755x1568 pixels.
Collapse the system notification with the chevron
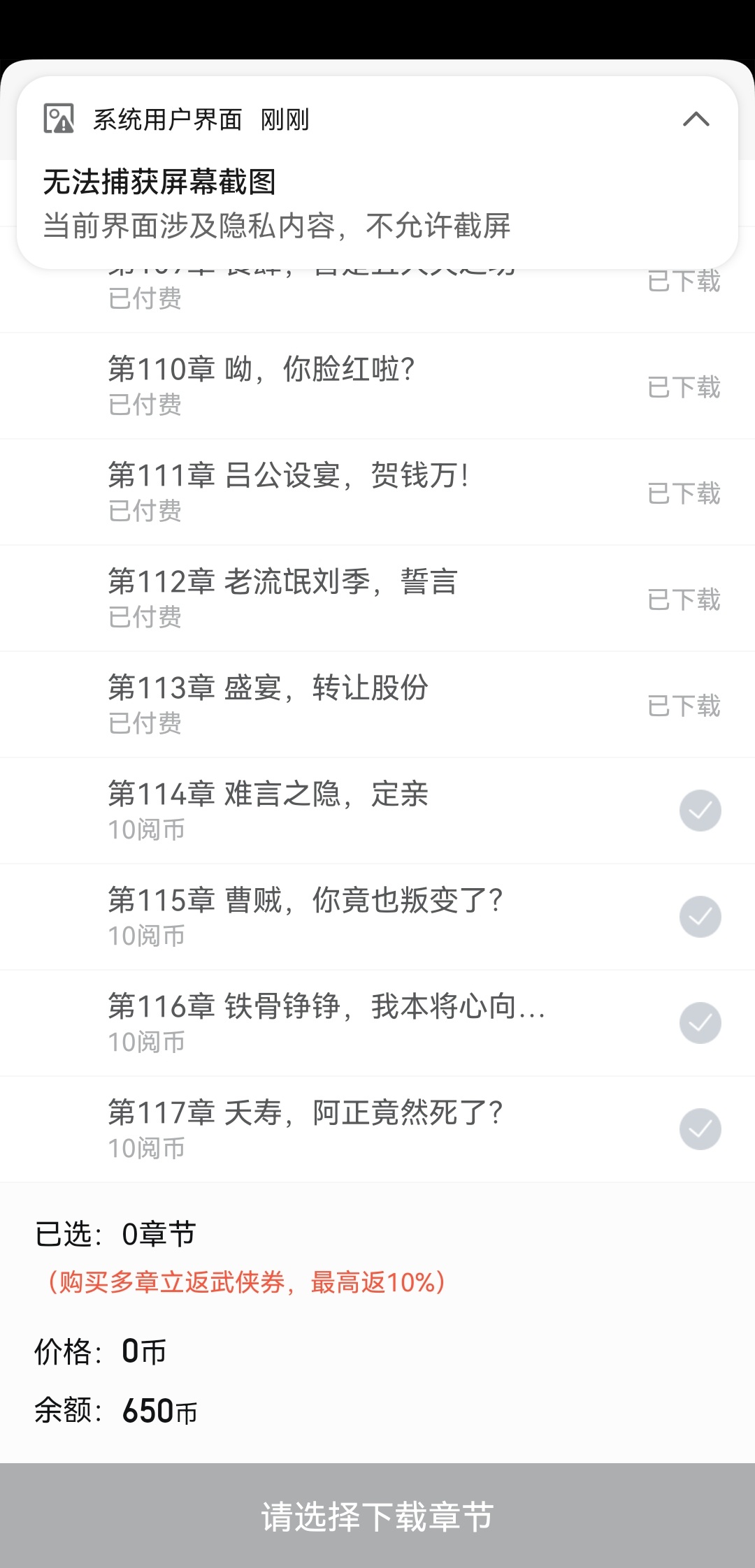coord(696,119)
